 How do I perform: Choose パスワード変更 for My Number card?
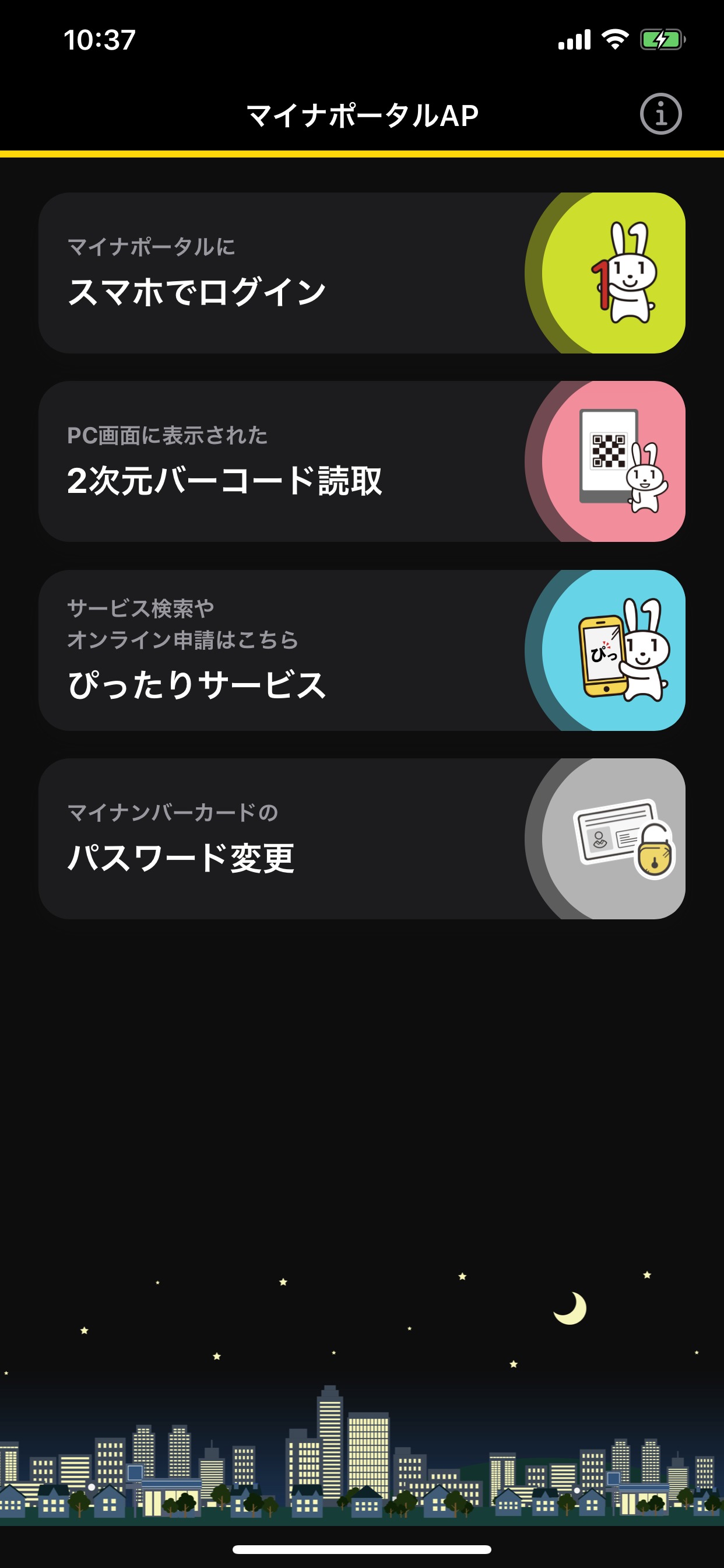361,839
